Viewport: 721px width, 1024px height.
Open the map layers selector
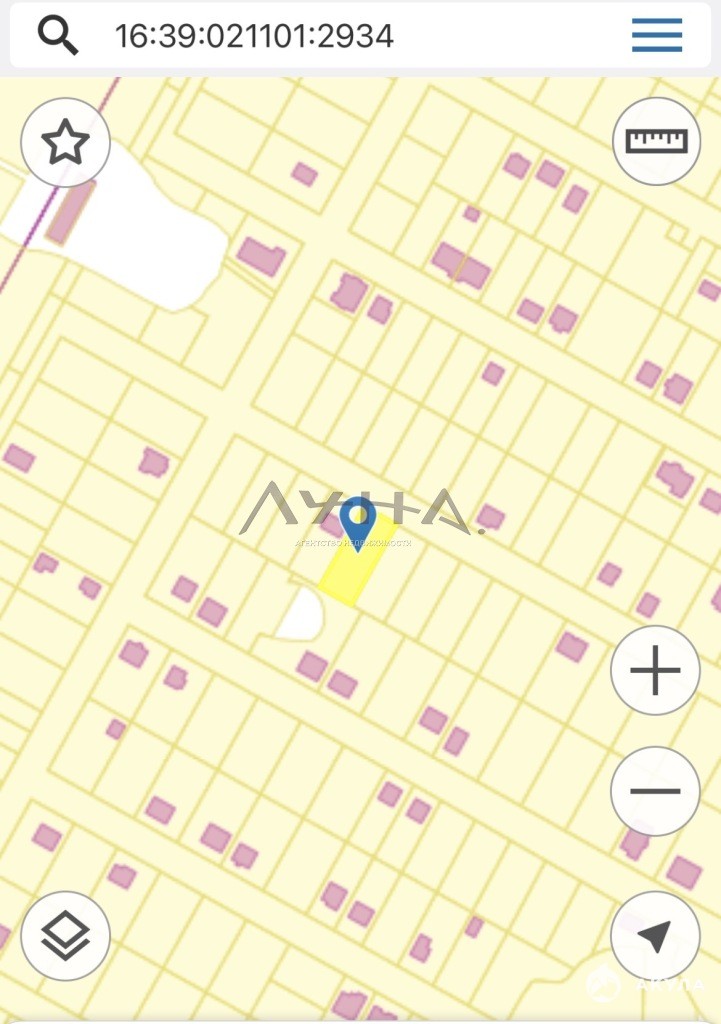[x=65, y=936]
